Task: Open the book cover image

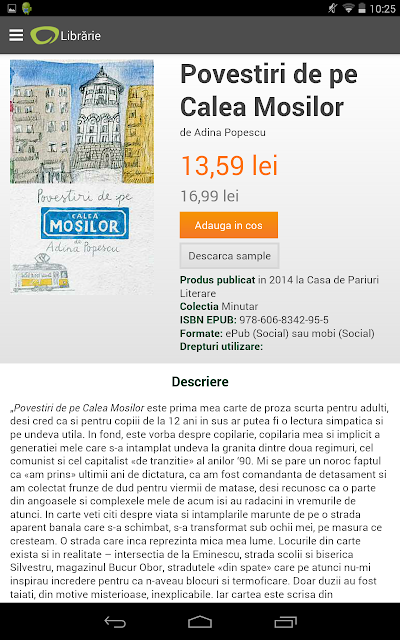Action: 82,177
